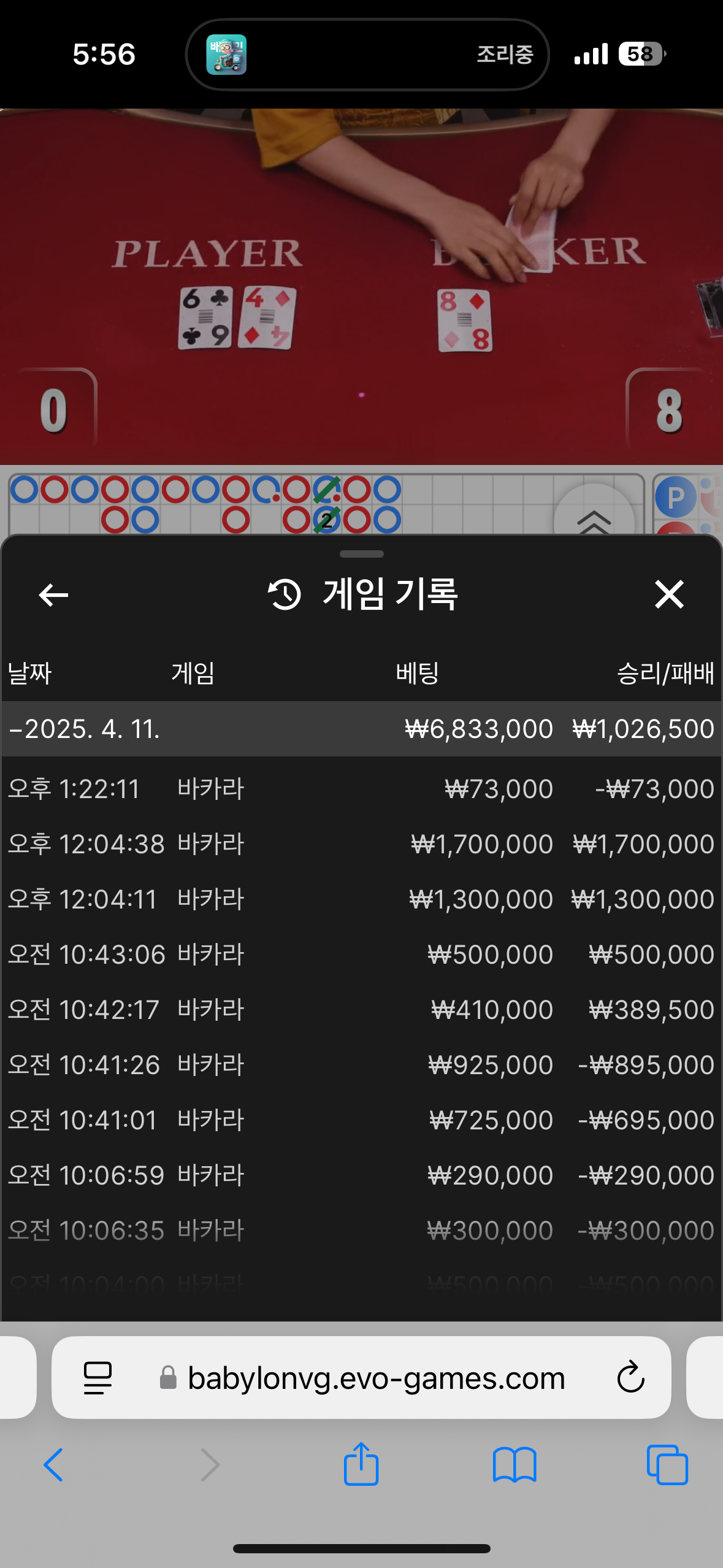Open the 오전 10:06:35 baccarat record
This screenshot has height=1568, width=723.
[361, 1231]
